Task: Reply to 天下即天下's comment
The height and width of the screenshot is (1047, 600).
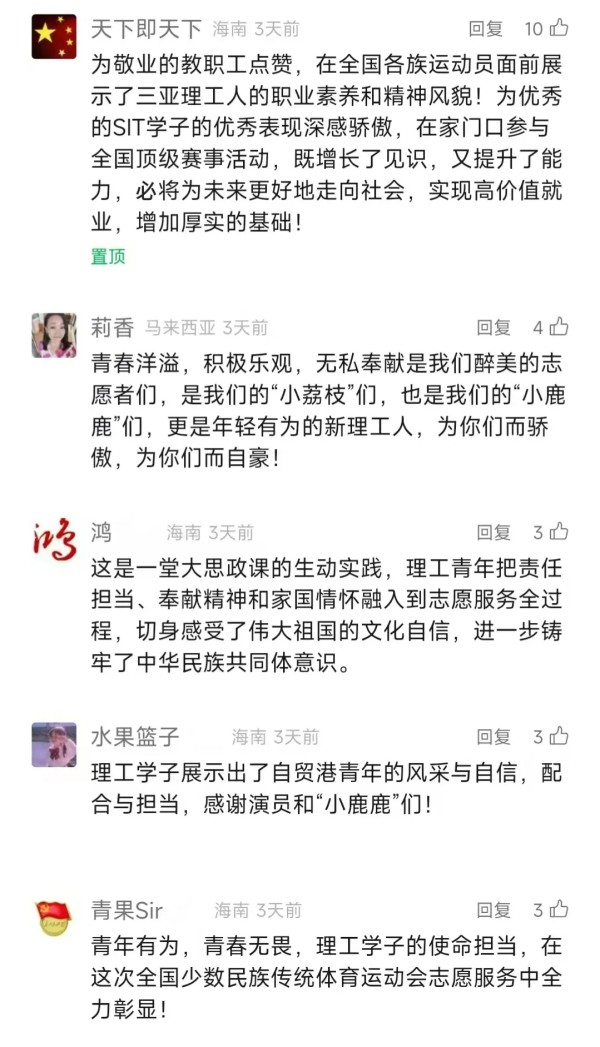Action: [486, 29]
